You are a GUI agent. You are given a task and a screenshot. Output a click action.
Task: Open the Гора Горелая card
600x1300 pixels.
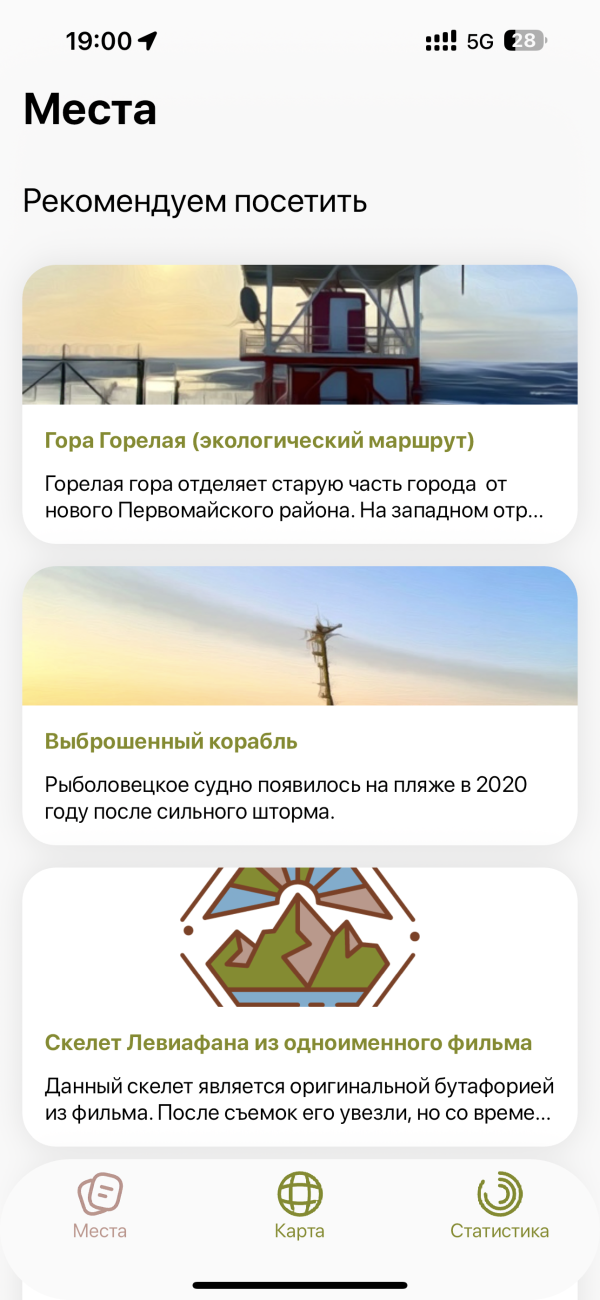click(x=300, y=404)
